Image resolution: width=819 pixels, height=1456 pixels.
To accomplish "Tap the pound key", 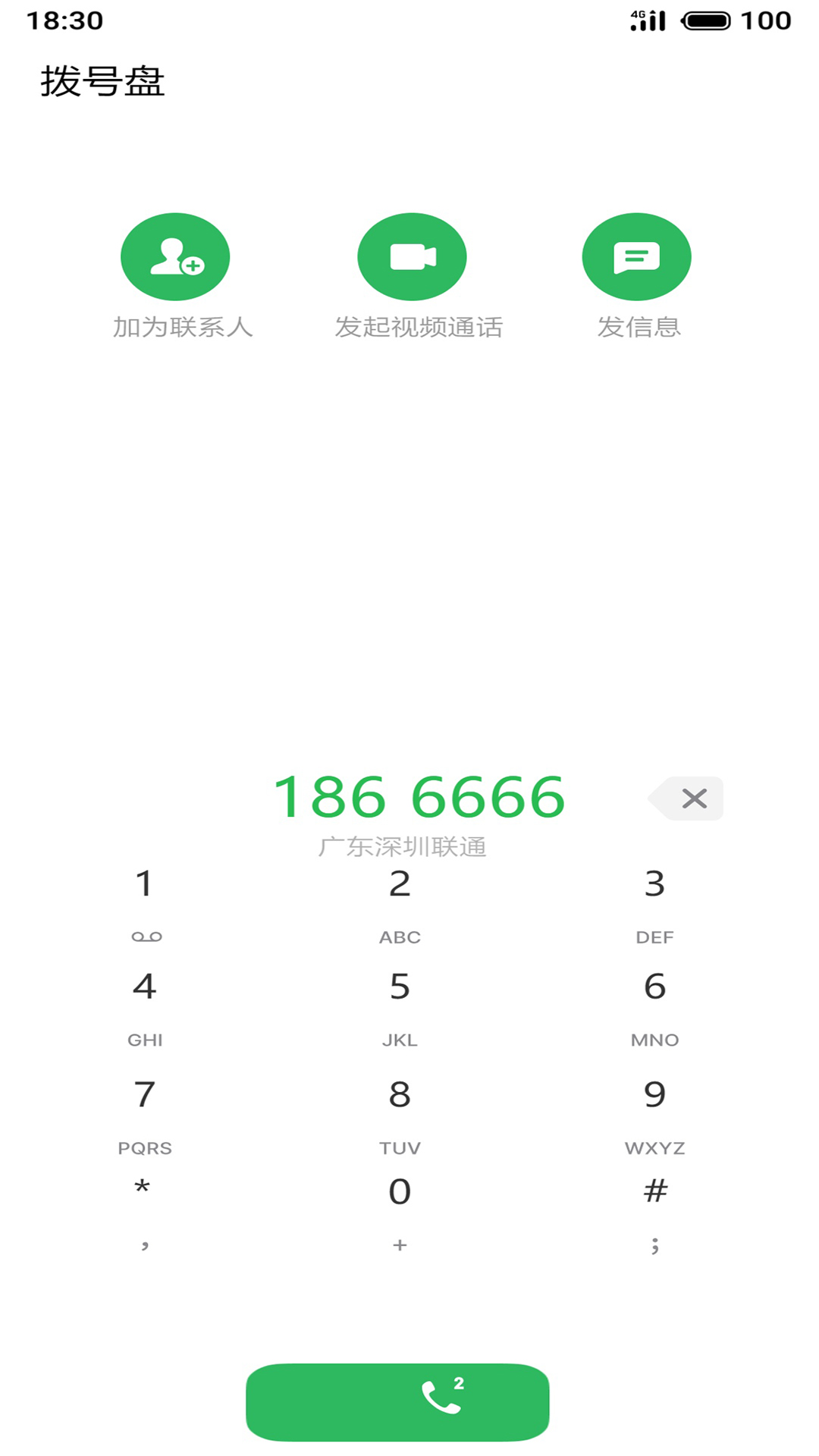I will click(654, 1210).
